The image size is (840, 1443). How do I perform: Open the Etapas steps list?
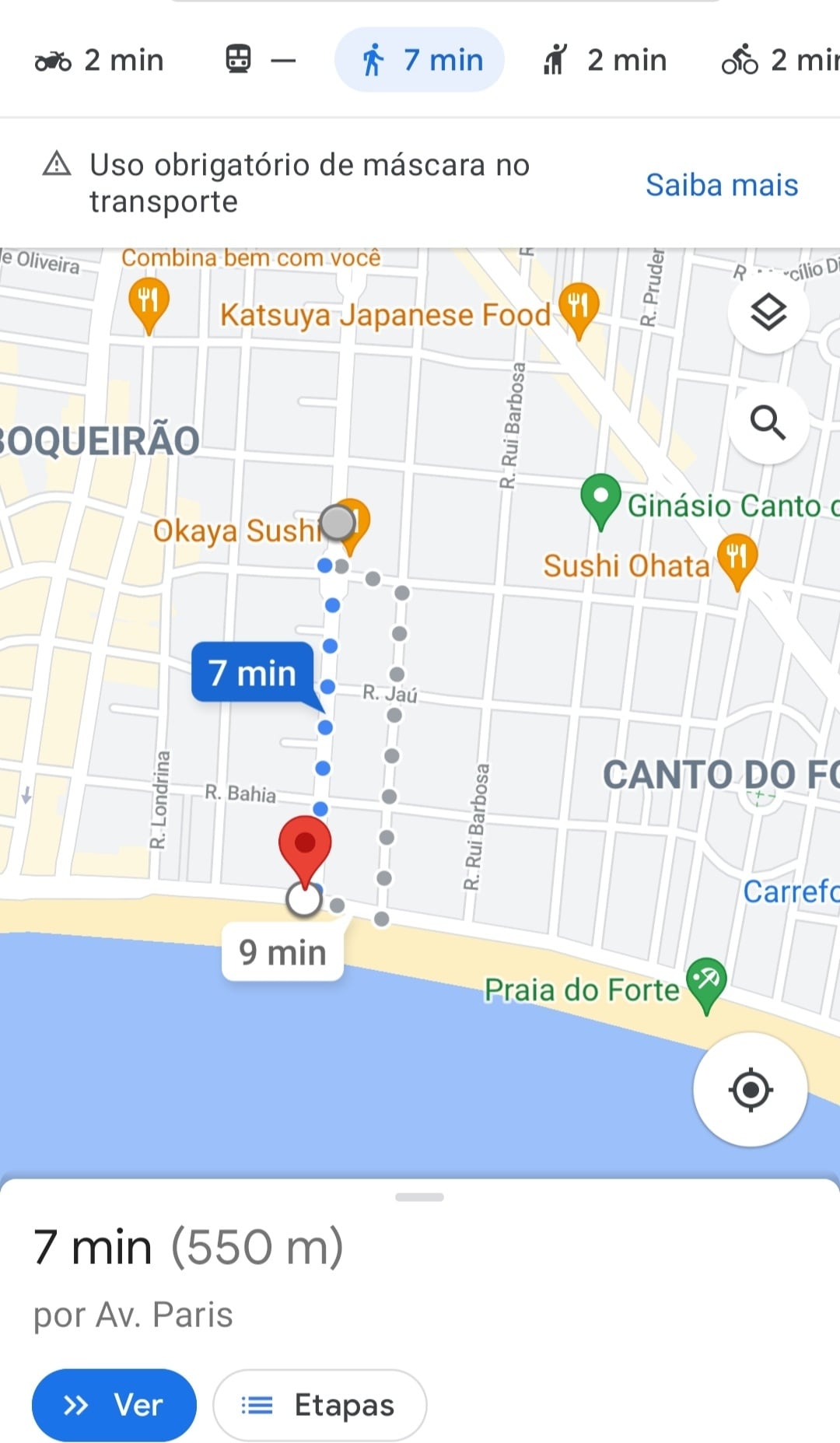coord(320,1405)
